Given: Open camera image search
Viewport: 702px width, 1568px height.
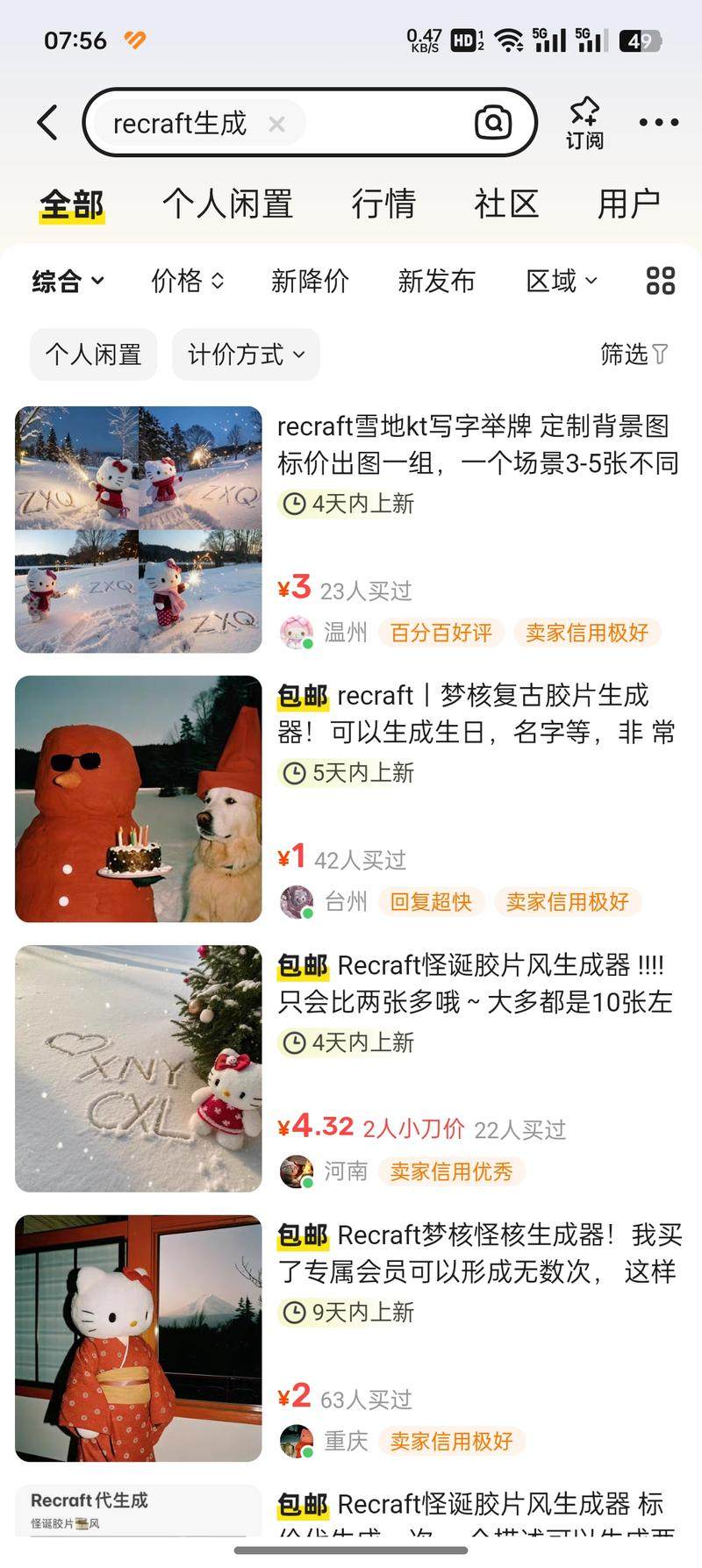Looking at the screenshot, I should [x=493, y=122].
